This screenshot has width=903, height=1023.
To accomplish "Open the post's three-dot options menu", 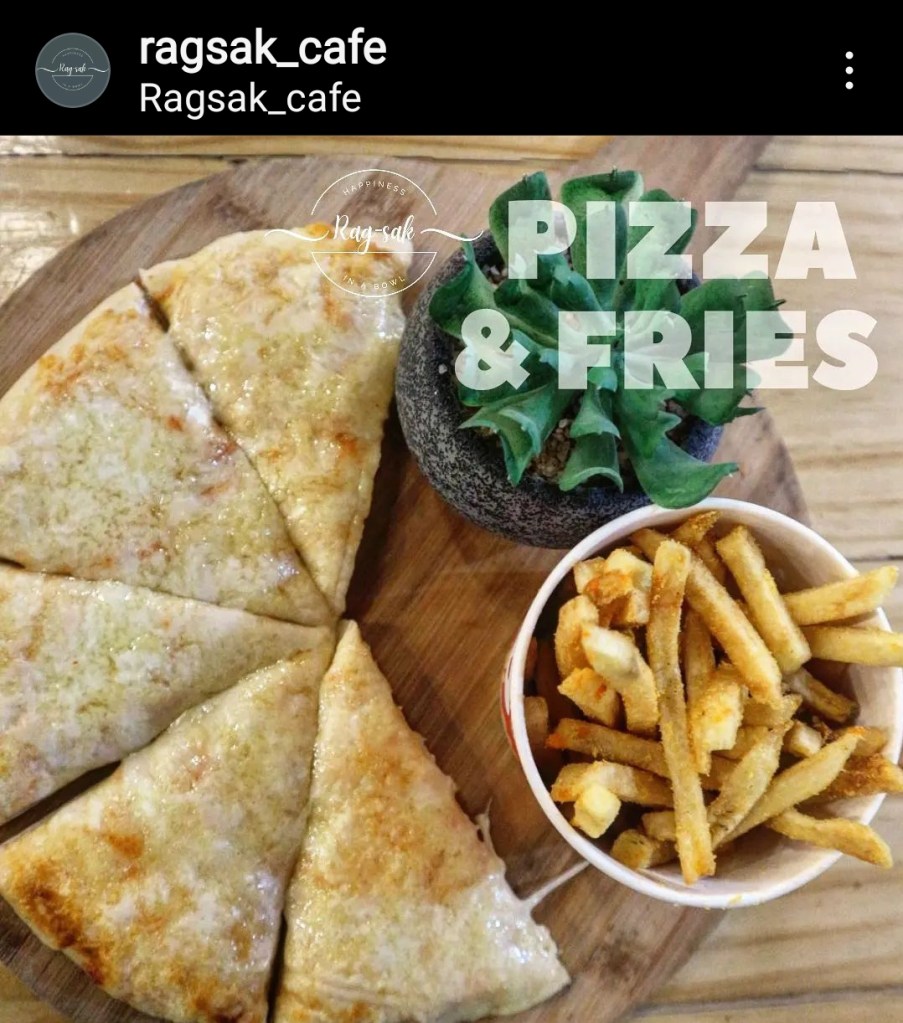I will [848, 70].
